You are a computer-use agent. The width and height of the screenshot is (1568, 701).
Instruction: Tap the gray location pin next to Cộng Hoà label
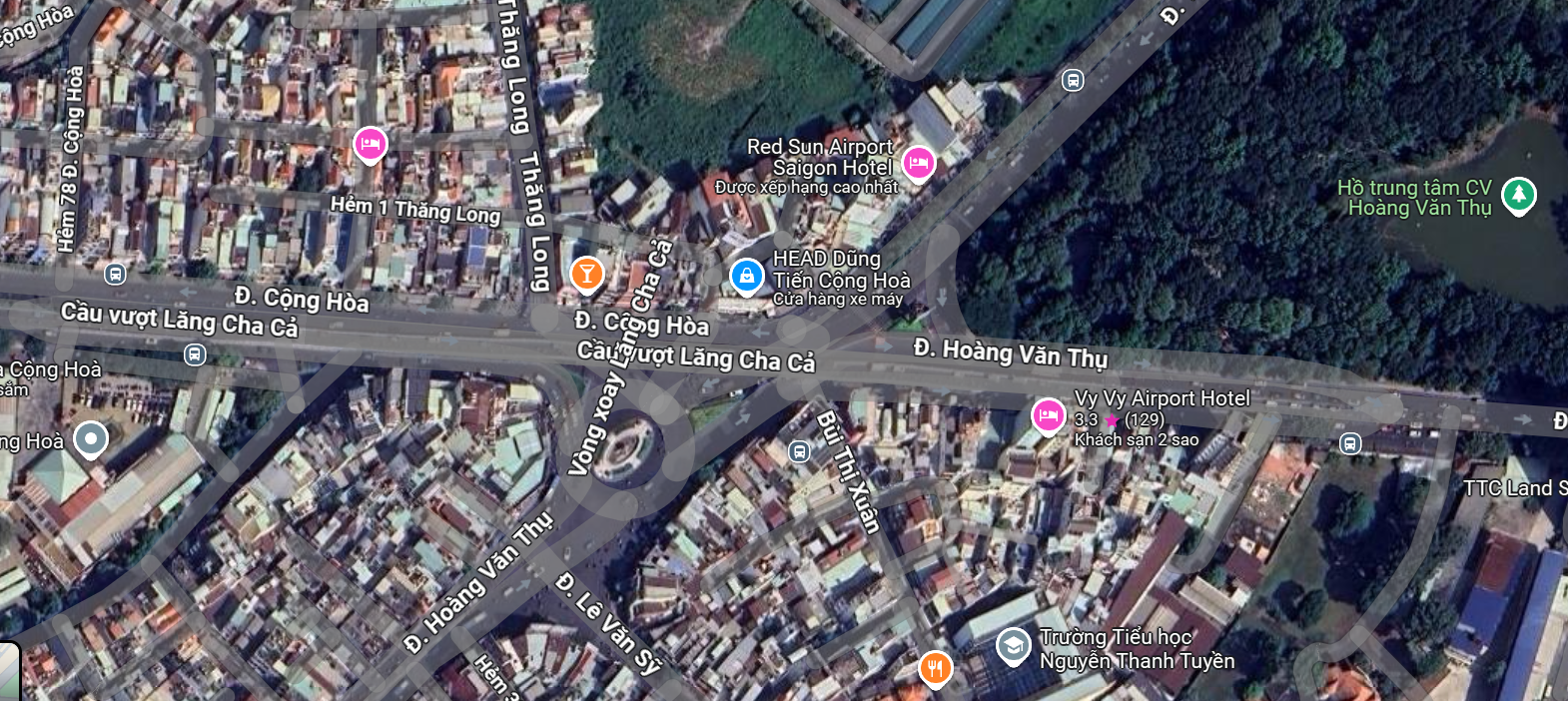91,438
